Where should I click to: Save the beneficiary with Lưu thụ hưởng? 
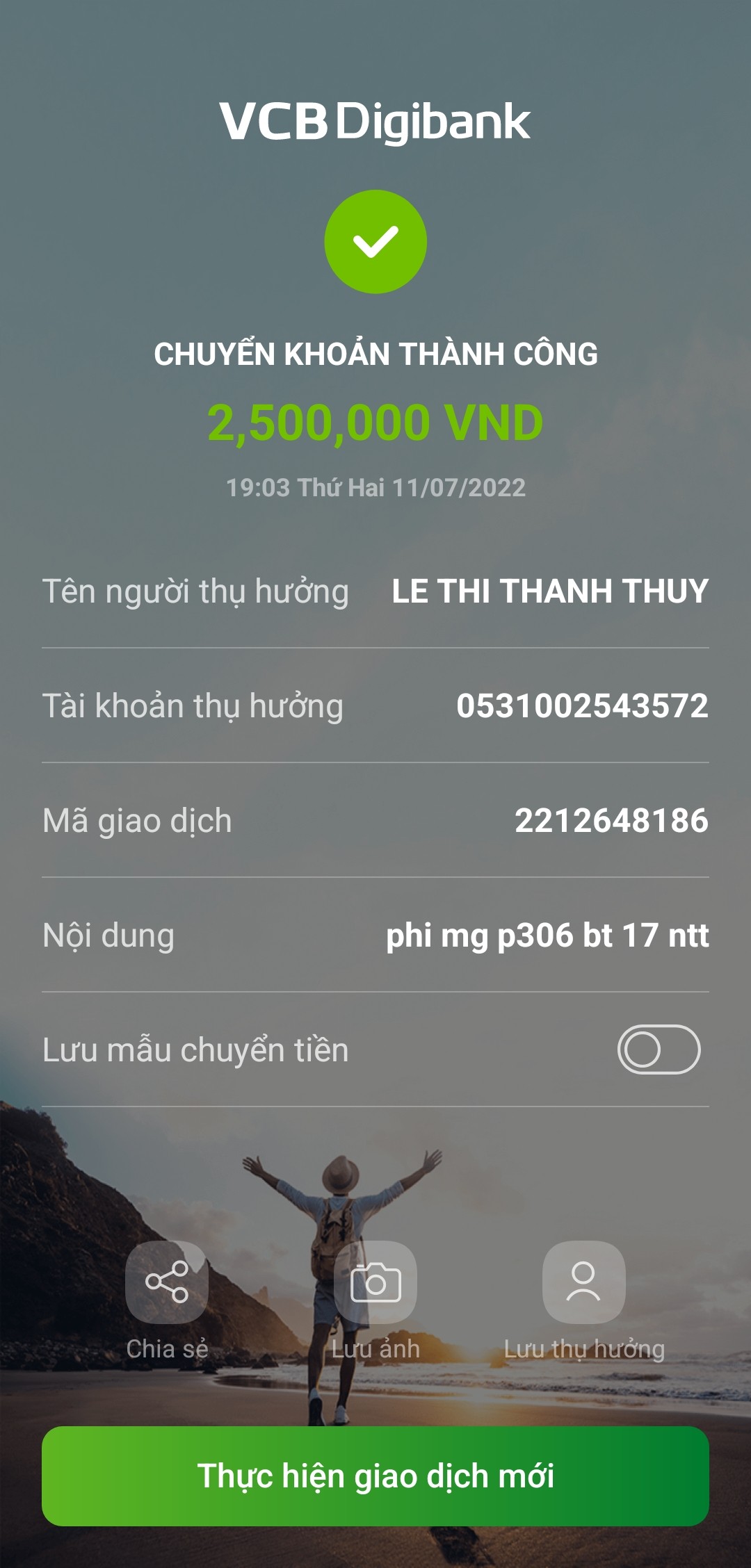[x=583, y=1282]
